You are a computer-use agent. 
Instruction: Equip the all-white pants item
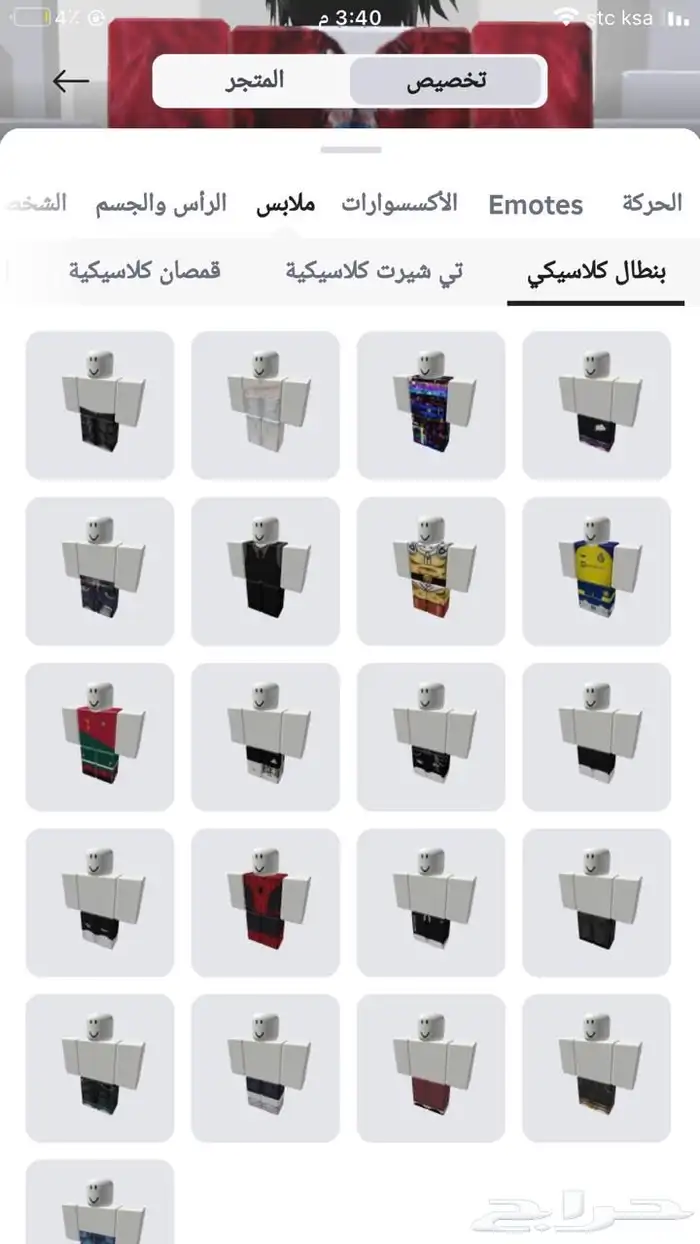tap(265, 405)
